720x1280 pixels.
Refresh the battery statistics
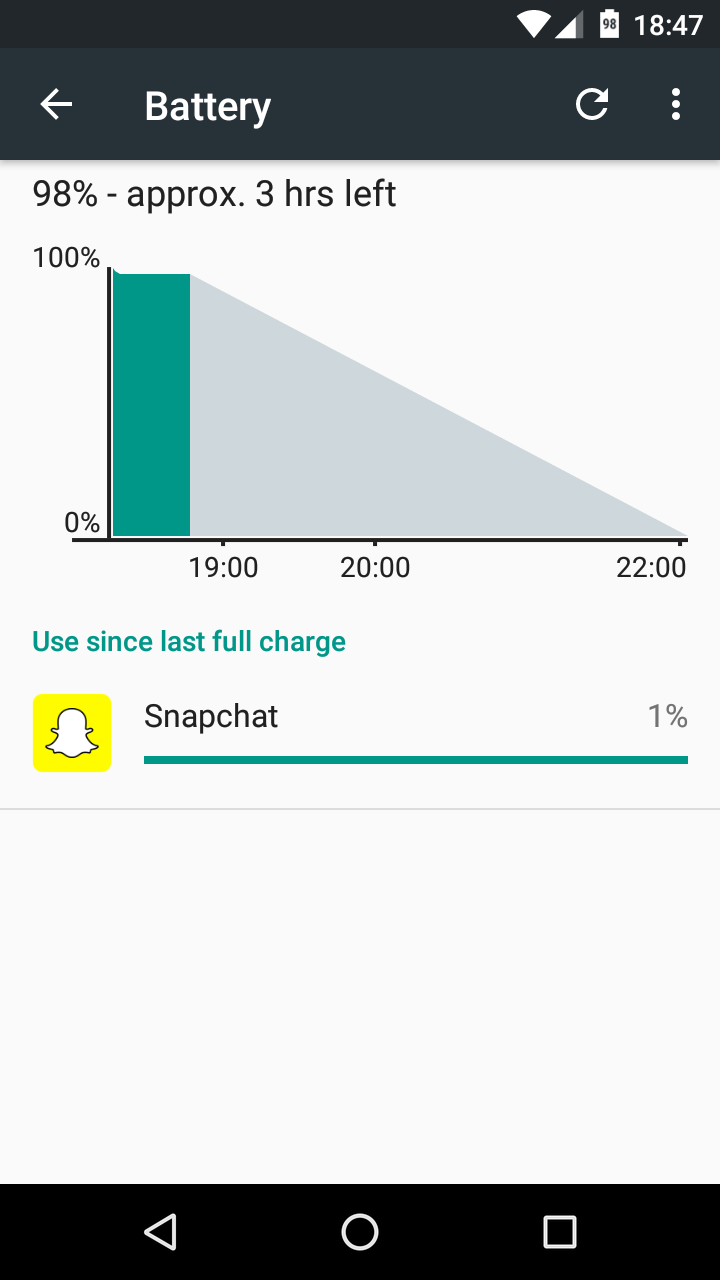click(x=592, y=105)
